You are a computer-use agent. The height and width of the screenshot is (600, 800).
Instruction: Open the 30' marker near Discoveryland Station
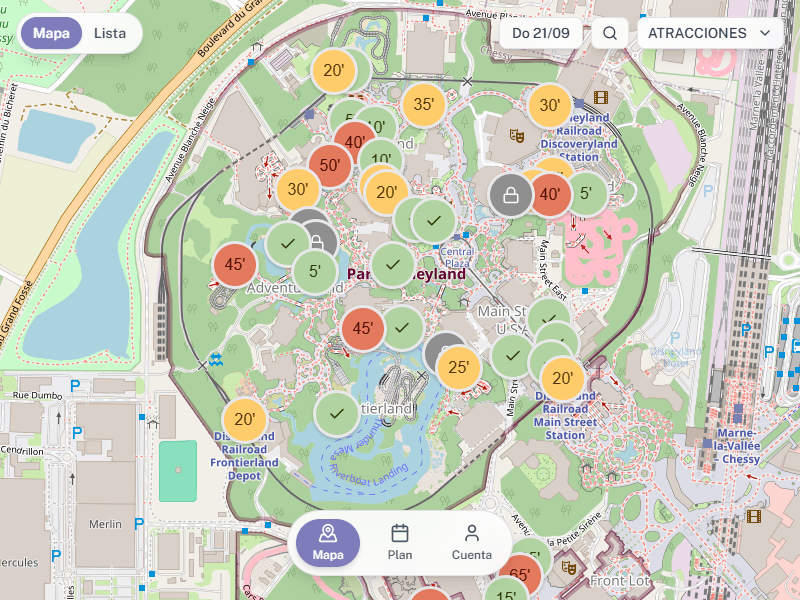tap(549, 105)
